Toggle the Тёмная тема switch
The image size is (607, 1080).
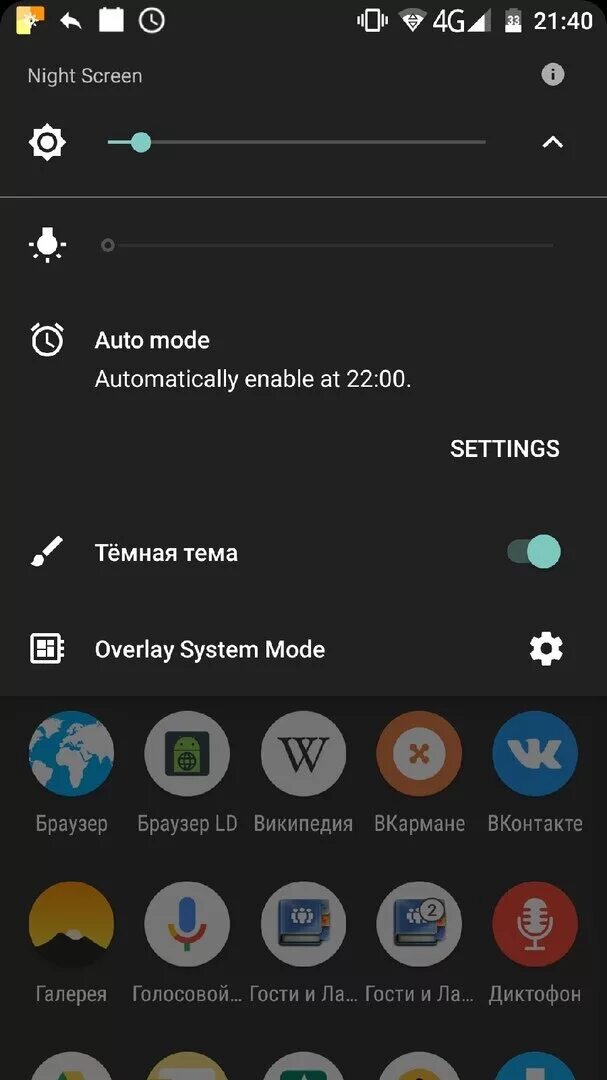coord(534,552)
